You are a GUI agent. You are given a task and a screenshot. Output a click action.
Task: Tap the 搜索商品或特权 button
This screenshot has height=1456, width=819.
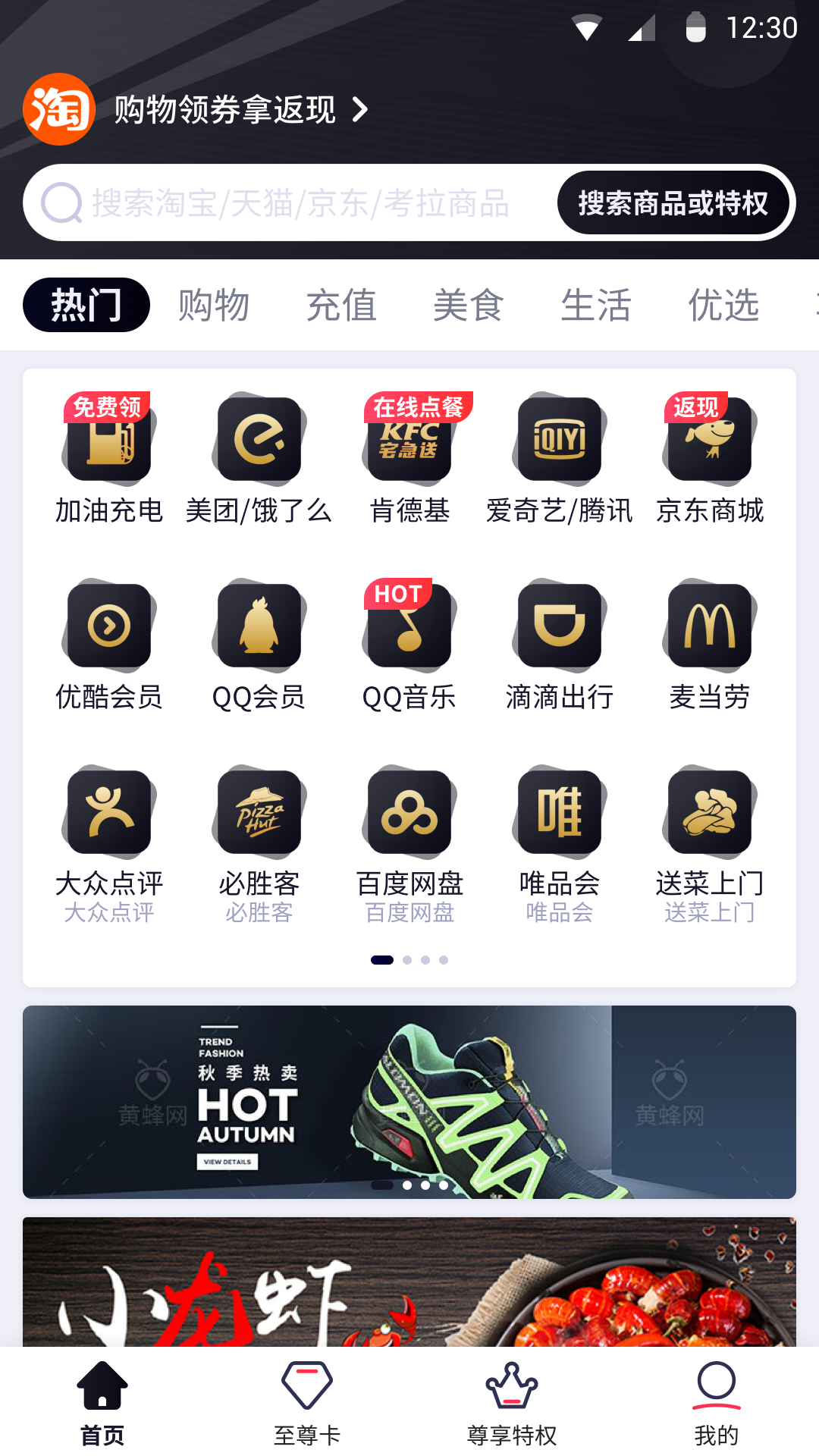[x=673, y=203]
